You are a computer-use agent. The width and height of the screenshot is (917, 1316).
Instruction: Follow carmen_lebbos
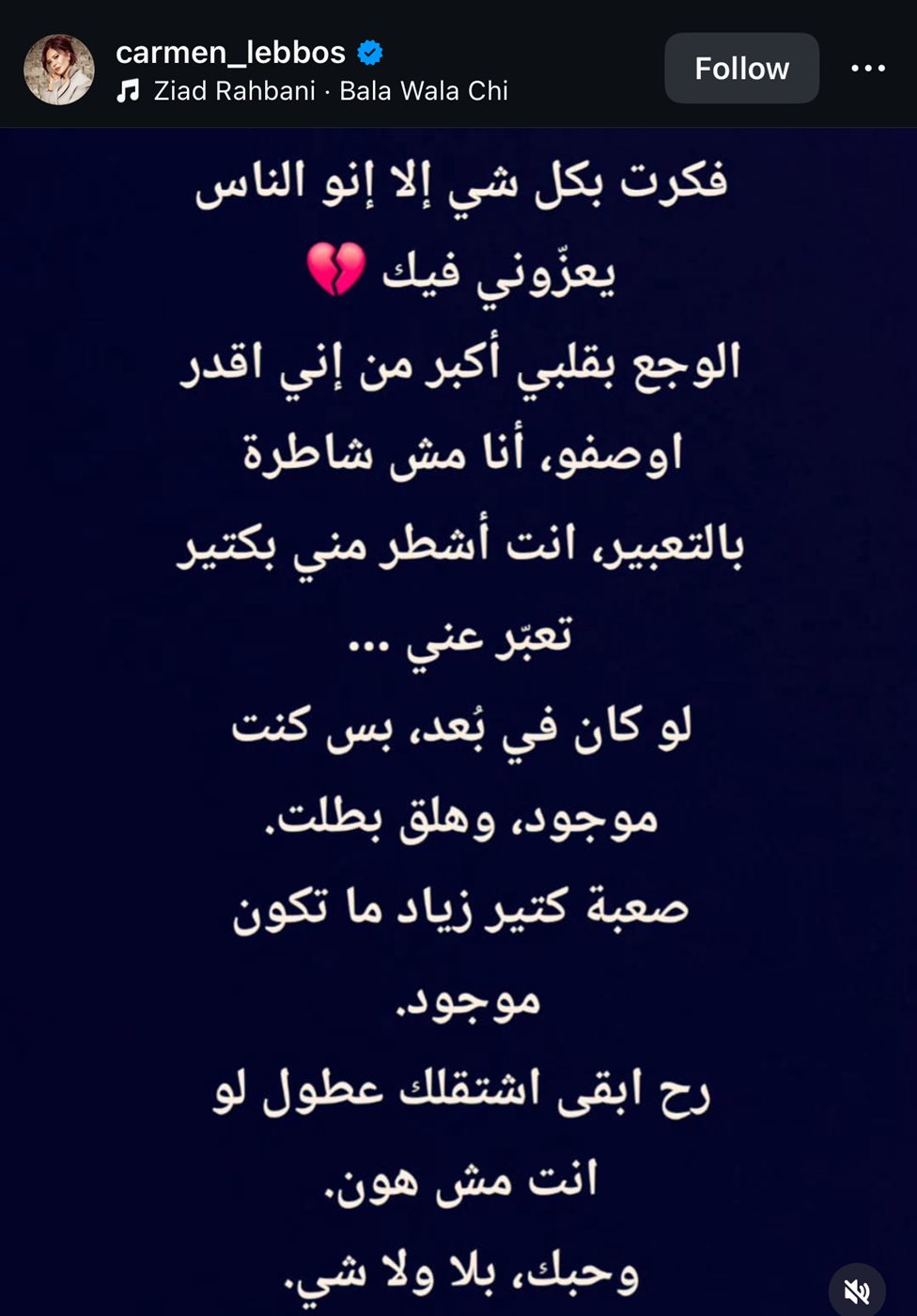tap(741, 69)
